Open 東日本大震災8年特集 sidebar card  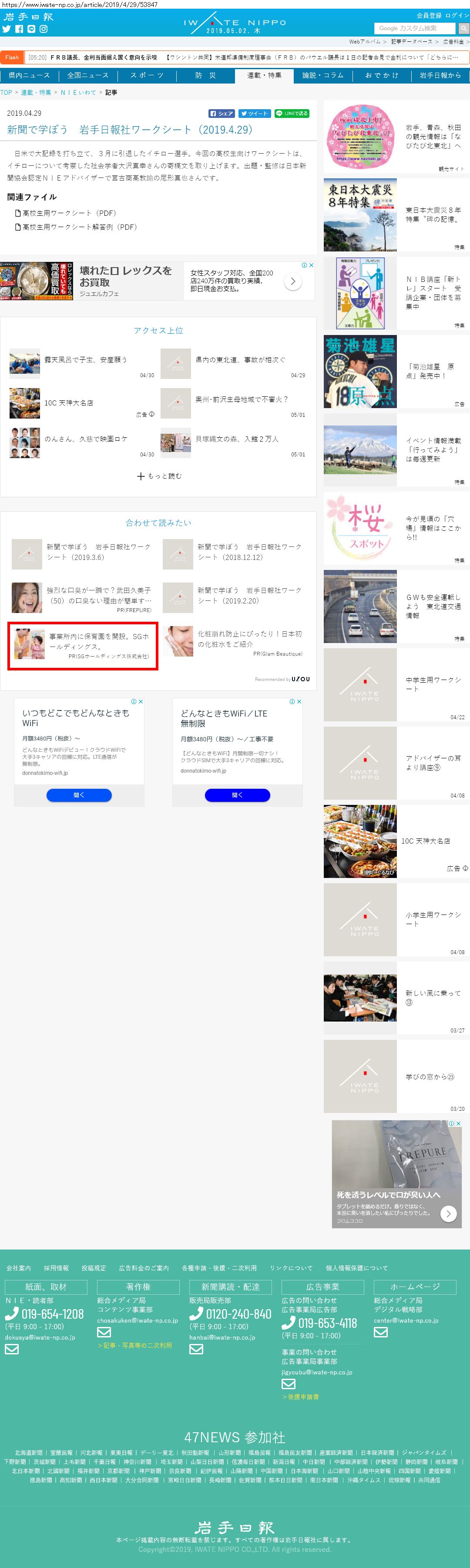point(396,215)
